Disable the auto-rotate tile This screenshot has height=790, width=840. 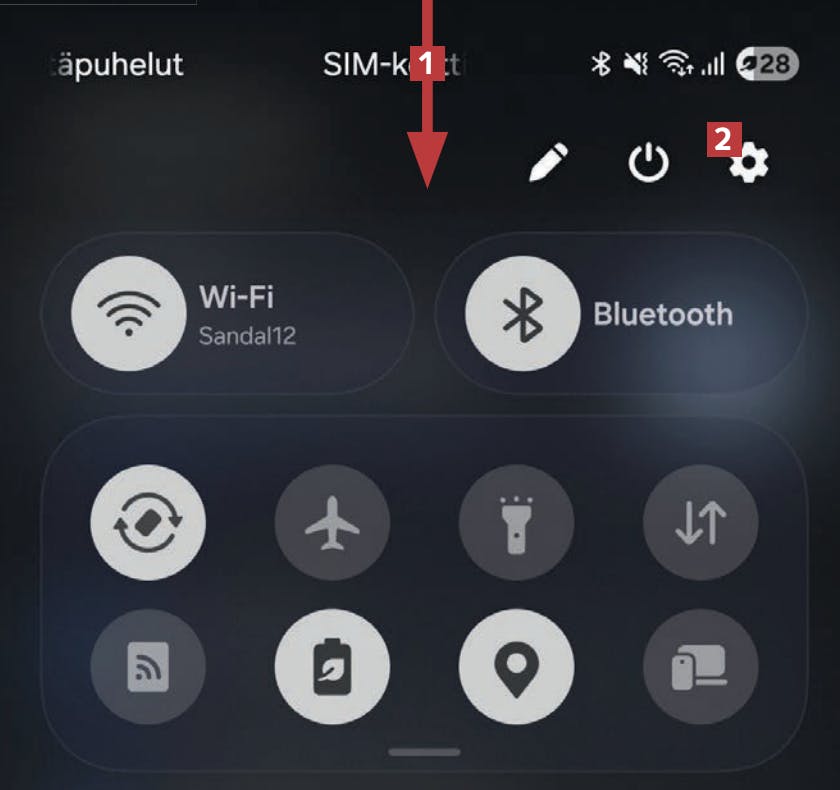pyautogui.click(x=147, y=523)
